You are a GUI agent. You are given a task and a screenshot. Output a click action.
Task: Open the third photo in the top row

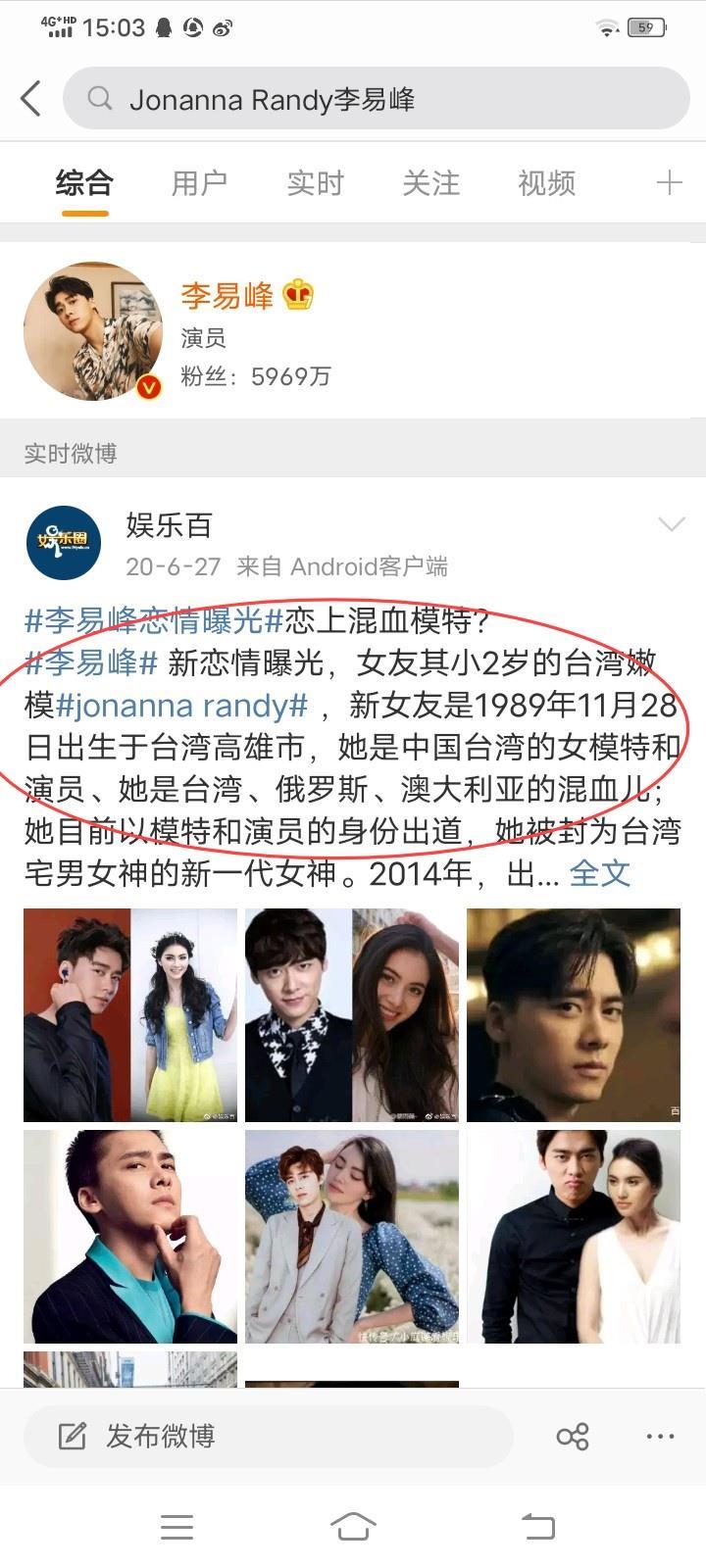click(573, 1014)
